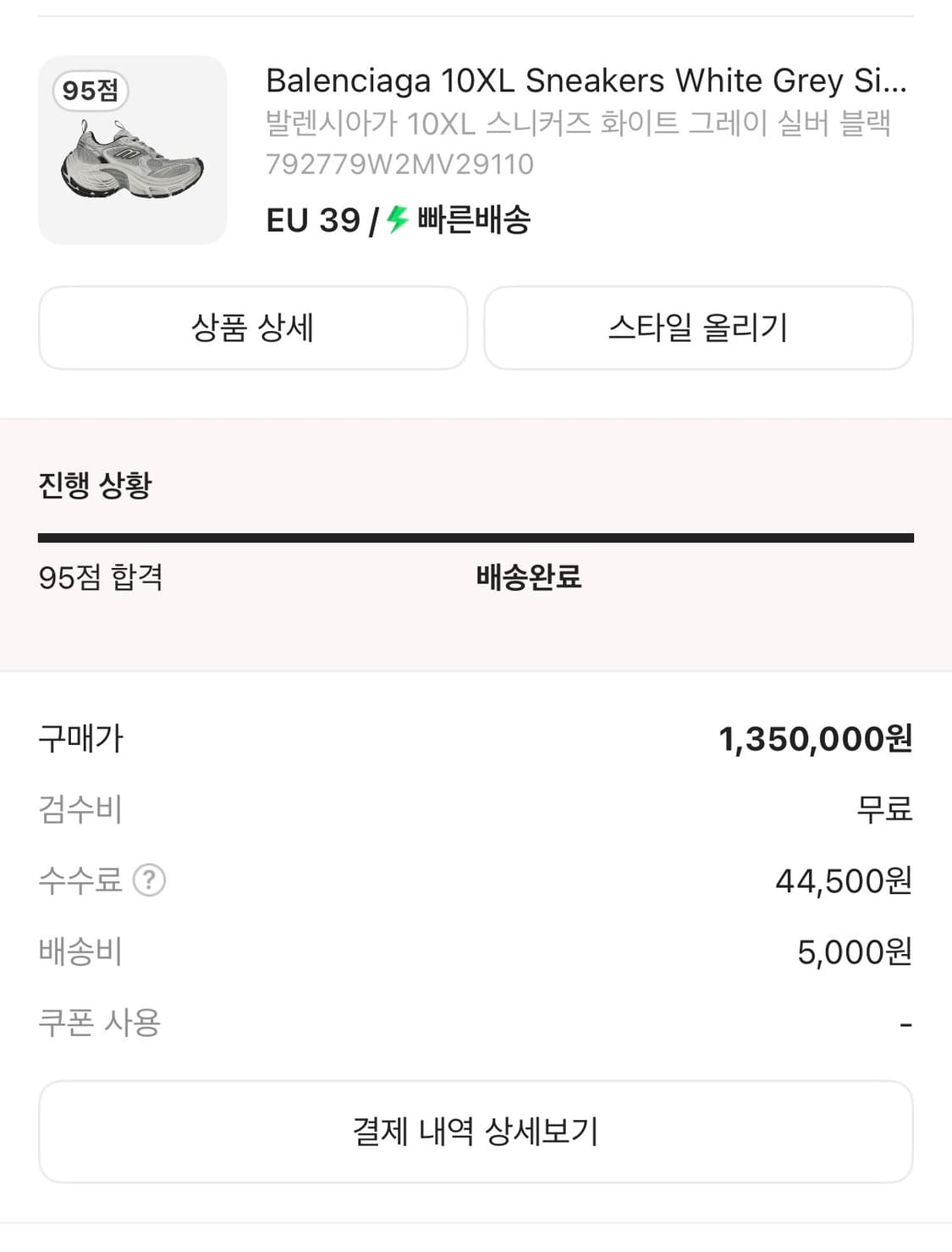The width and height of the screenshot is (952, 1252).
Task: Click the 진행 상황 section header
Action: click(98, 484)
